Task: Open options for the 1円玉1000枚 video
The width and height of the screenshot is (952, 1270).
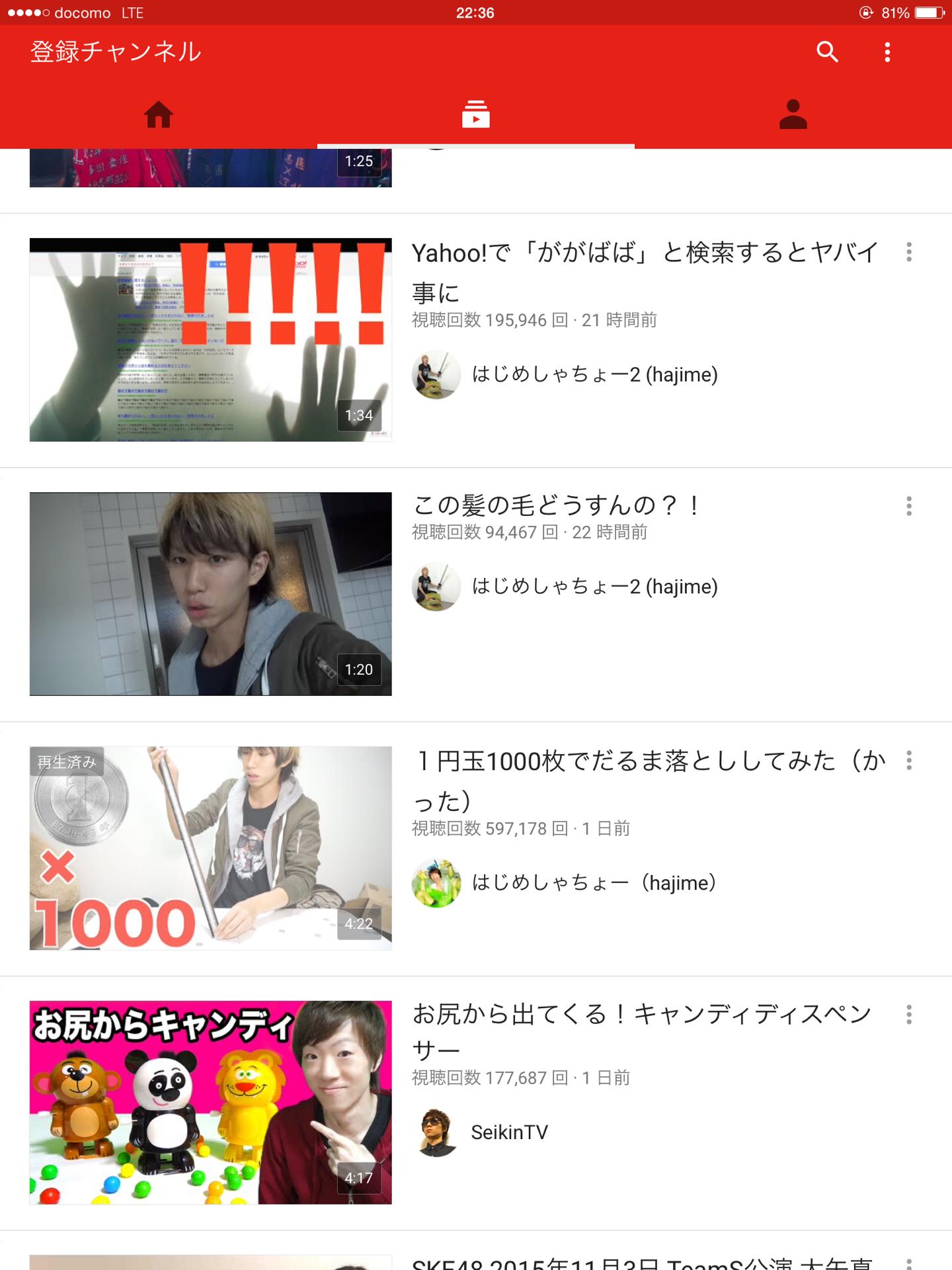Action: click(x=909, y=761)
